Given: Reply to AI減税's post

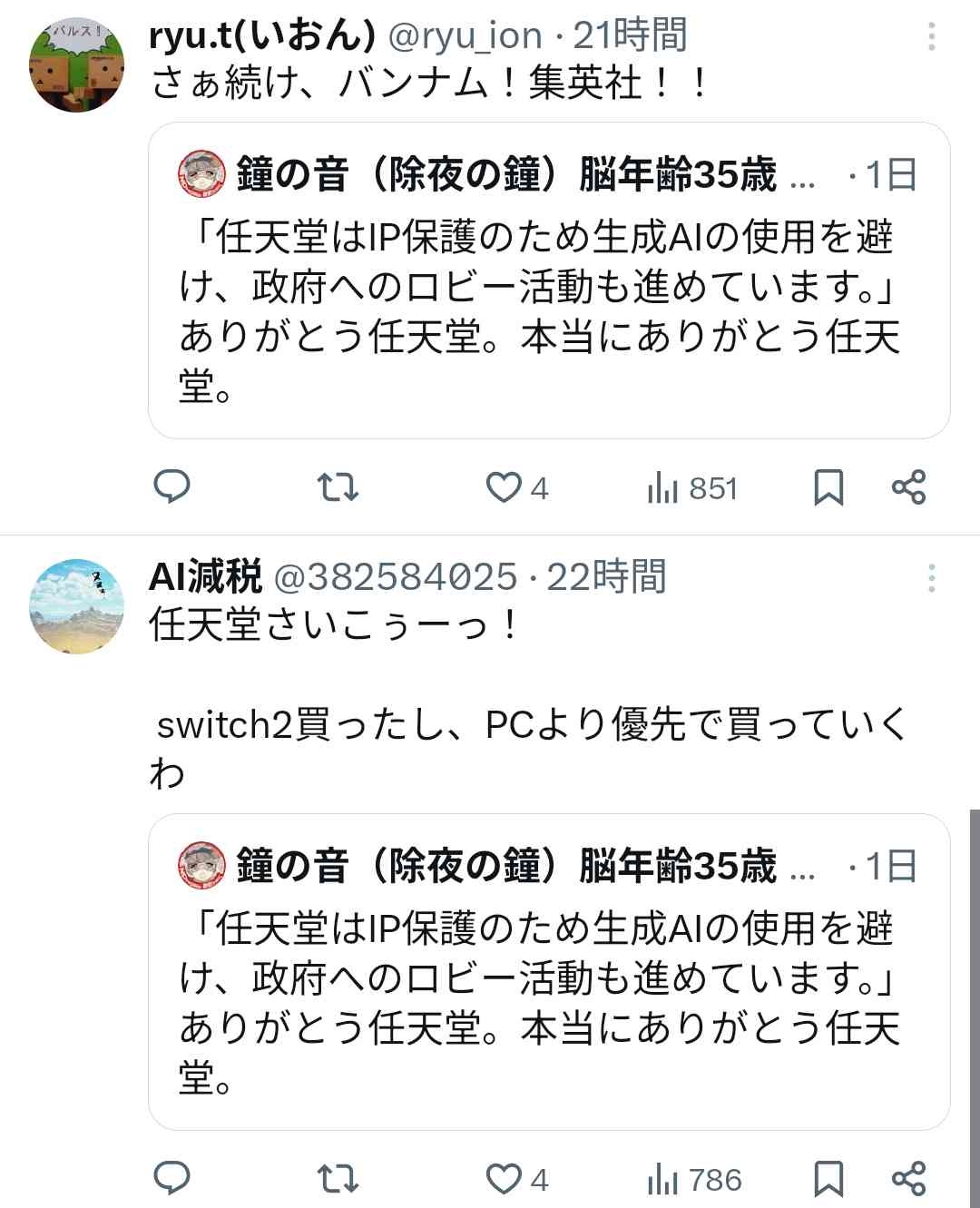Looking at the screenshot, I should tap(171, 1179).
